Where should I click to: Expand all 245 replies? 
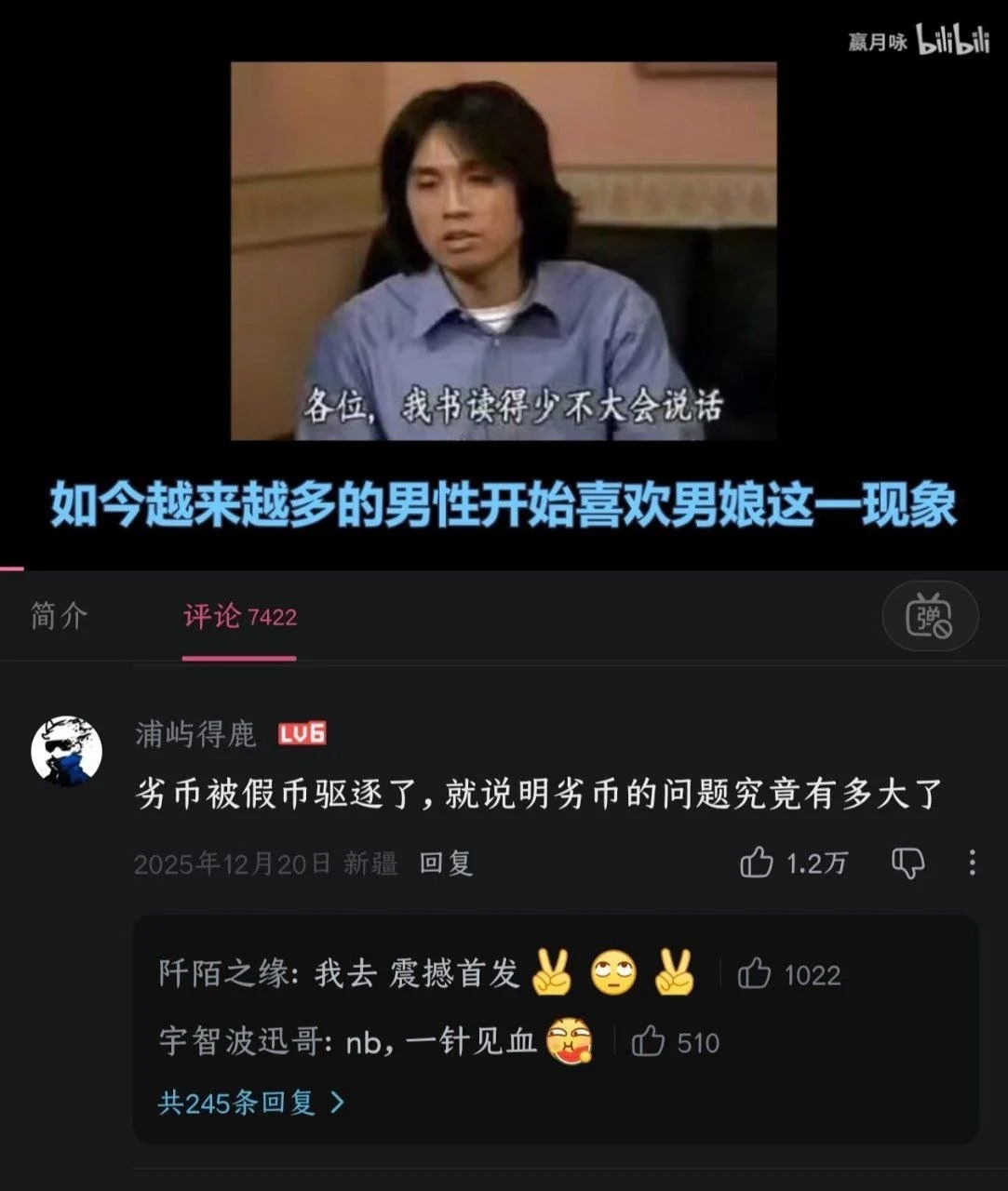[x=251, y=1103]
